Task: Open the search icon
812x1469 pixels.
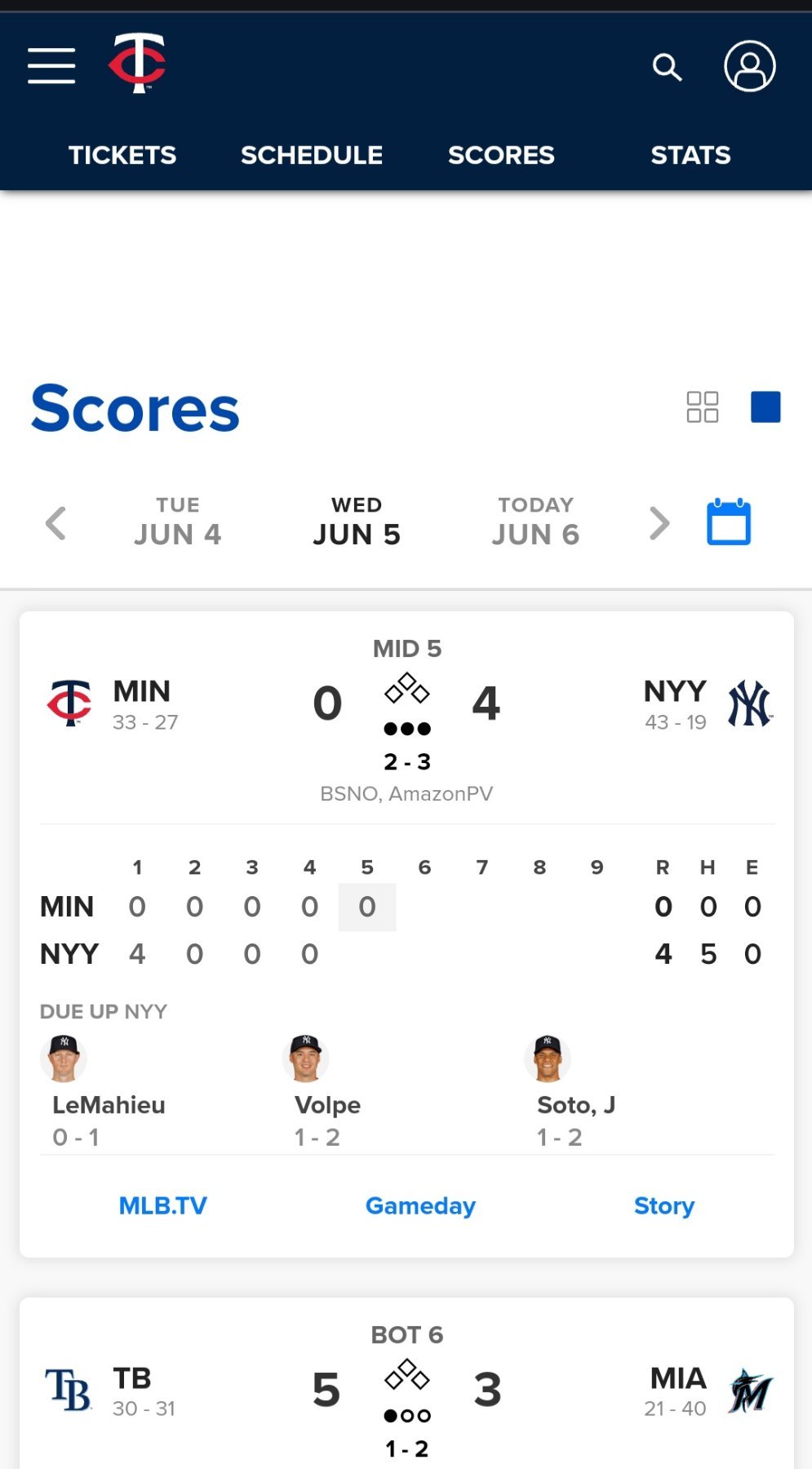Action: click(x=667, y=67)
